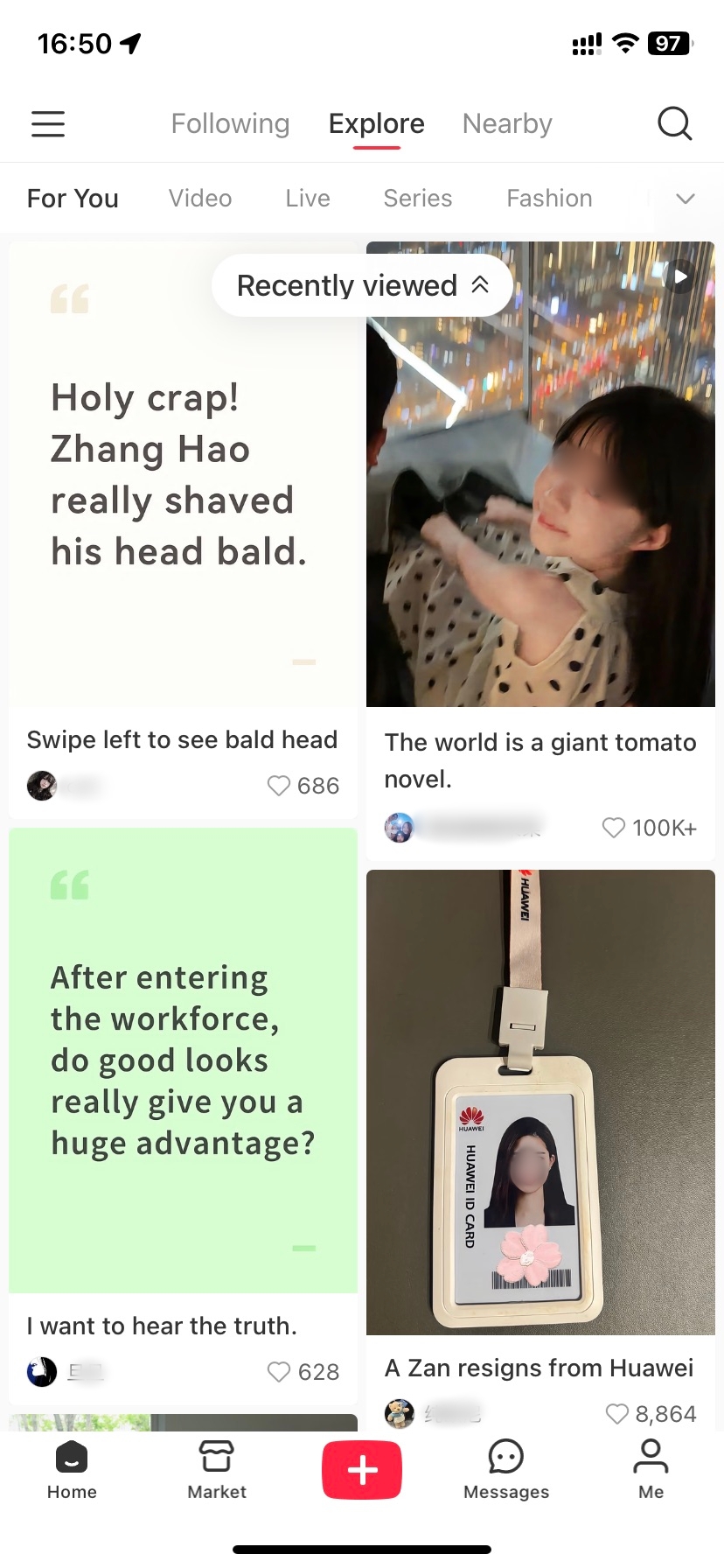Like the I want to hear the truth post
The height and width of the screenshot is (1568, 724).
tap(278, 1372)
